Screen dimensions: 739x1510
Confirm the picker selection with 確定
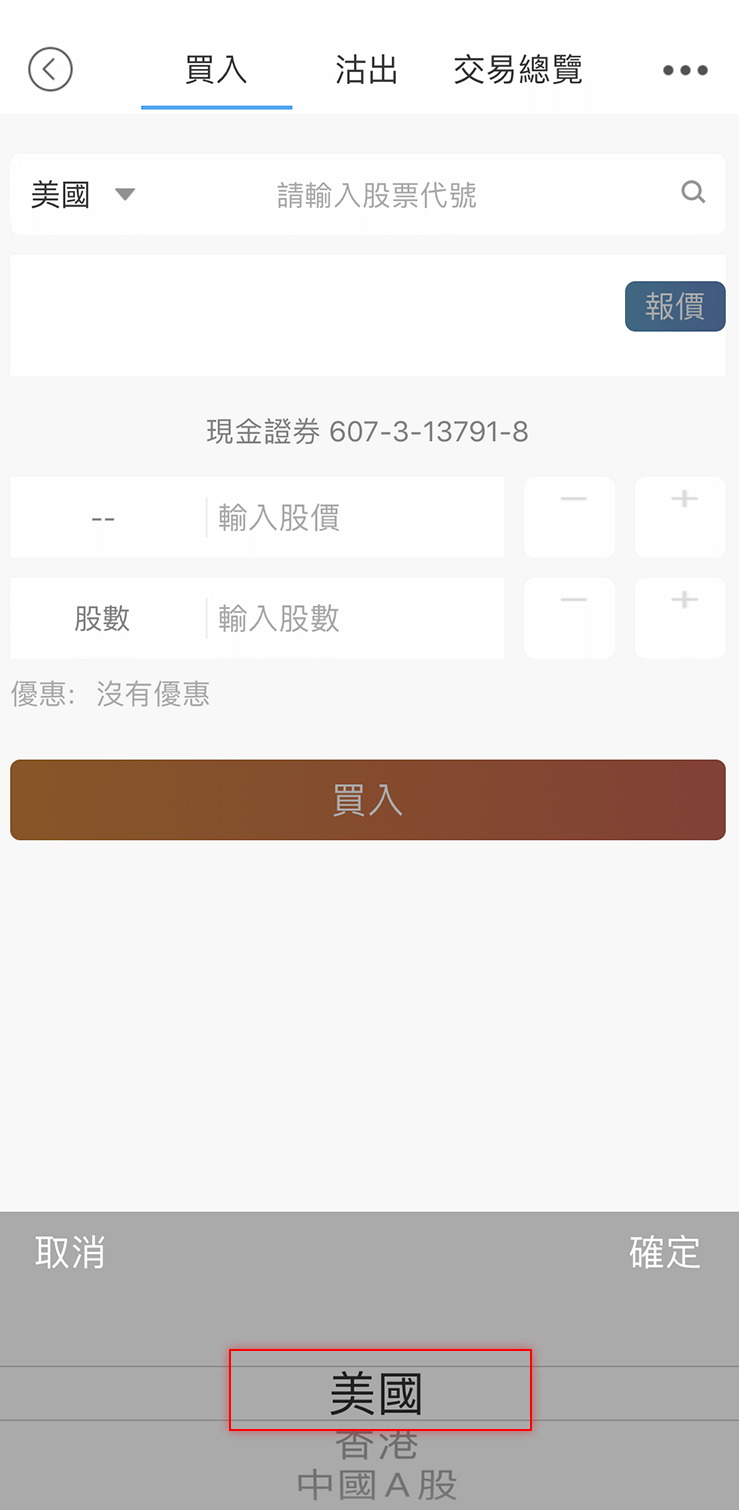[665, 1252]
